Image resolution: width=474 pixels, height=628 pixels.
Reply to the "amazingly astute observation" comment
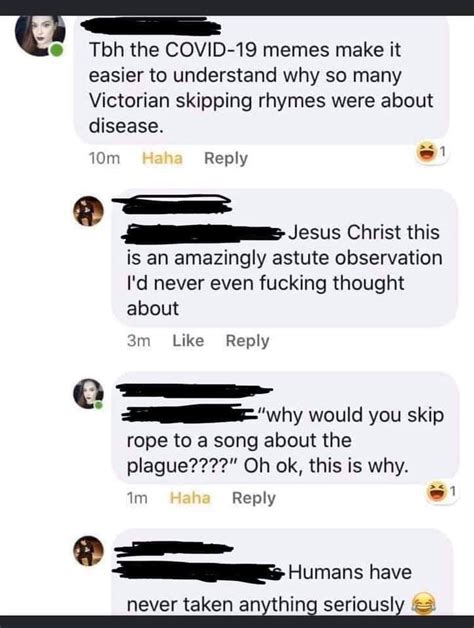click(248, 341)
